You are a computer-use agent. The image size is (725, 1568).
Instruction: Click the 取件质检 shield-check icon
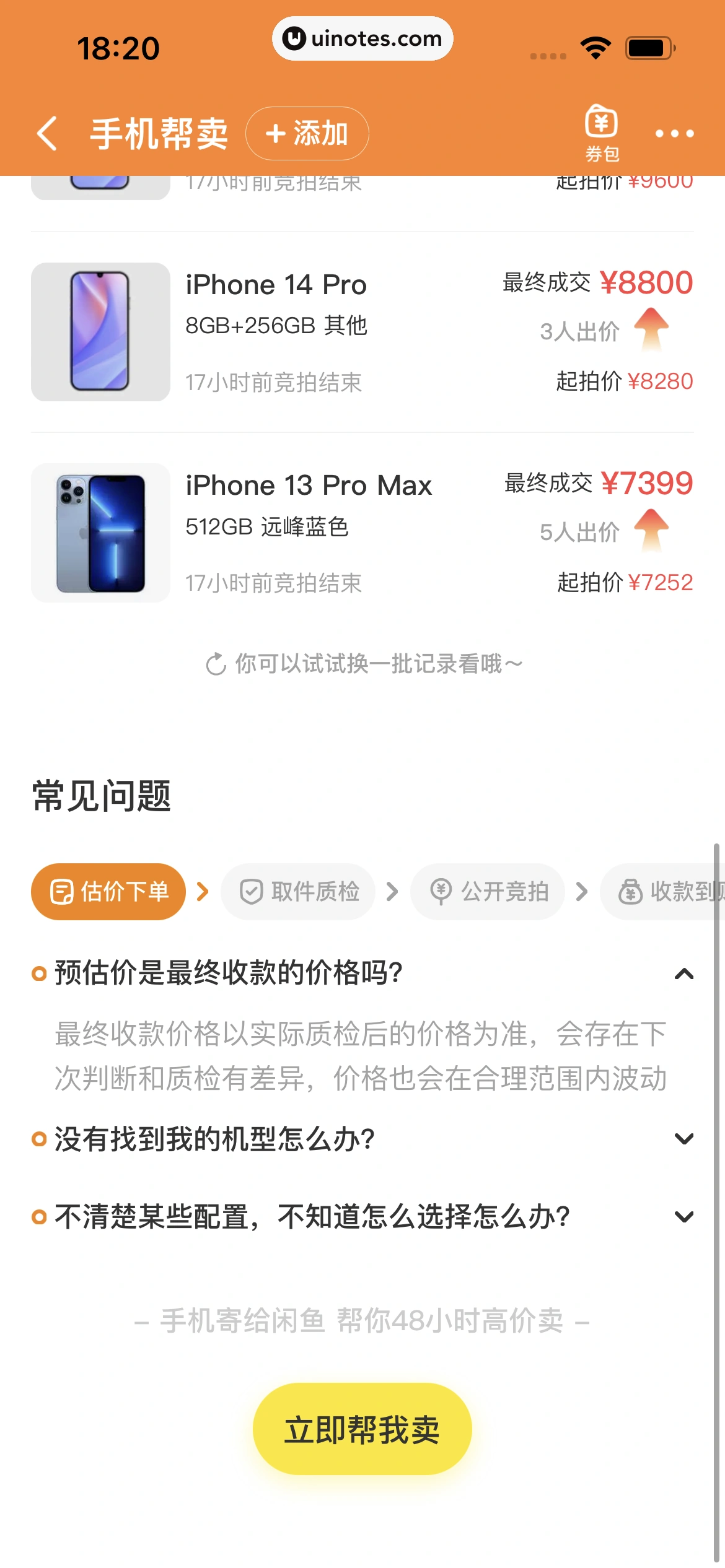point(250,891)
